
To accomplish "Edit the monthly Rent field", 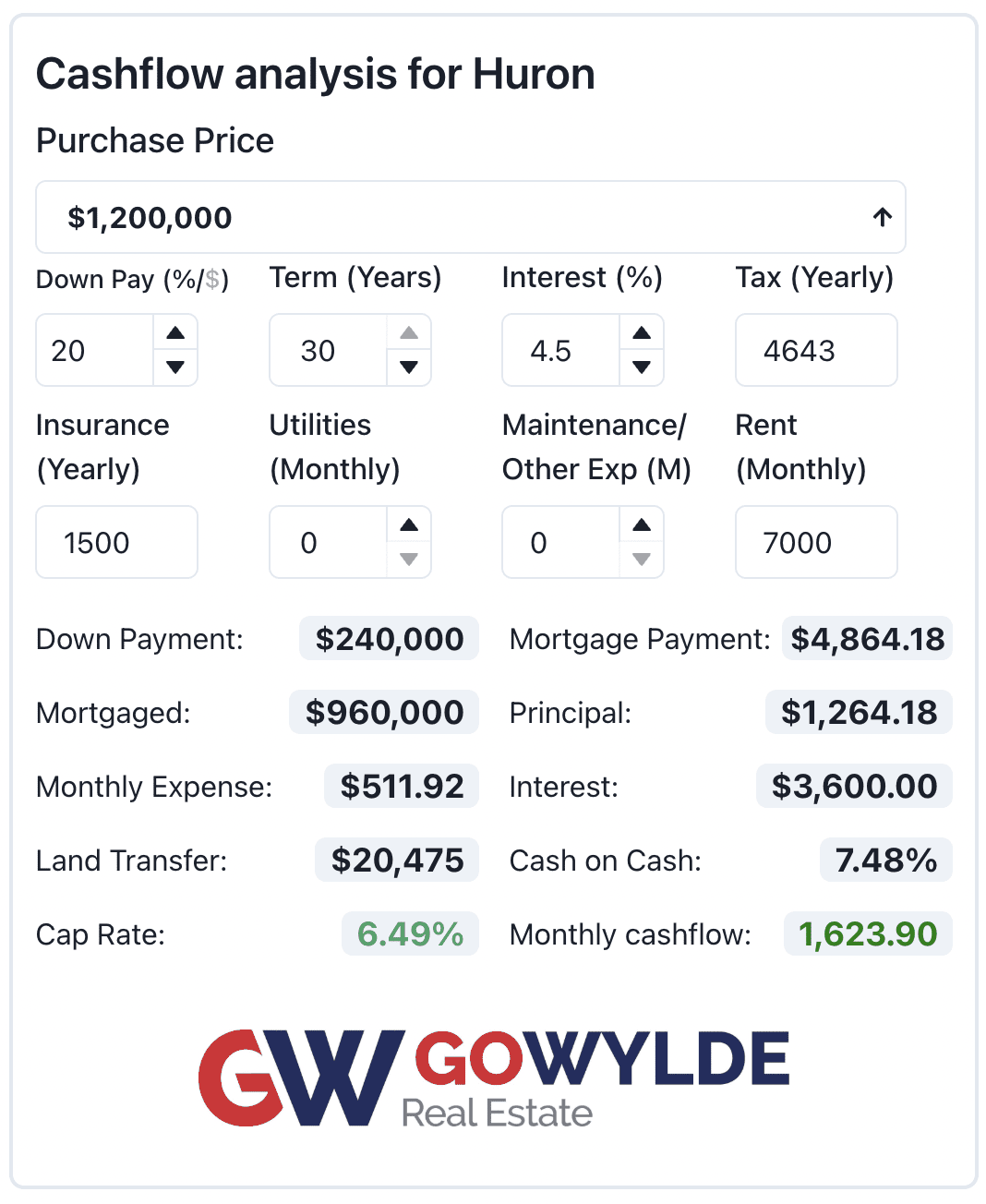I will 815,543.
